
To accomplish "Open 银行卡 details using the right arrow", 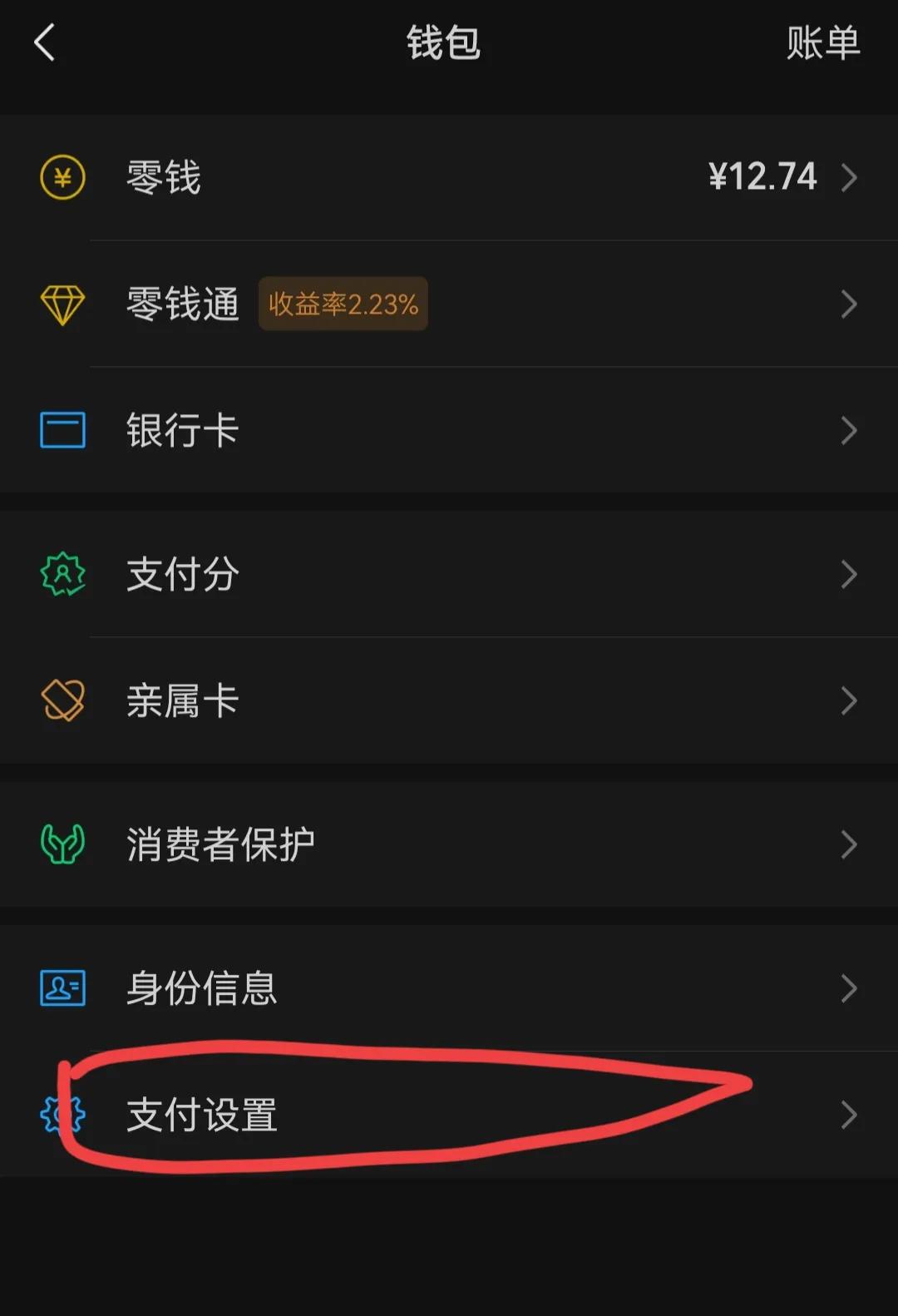I will pos(850,430).
